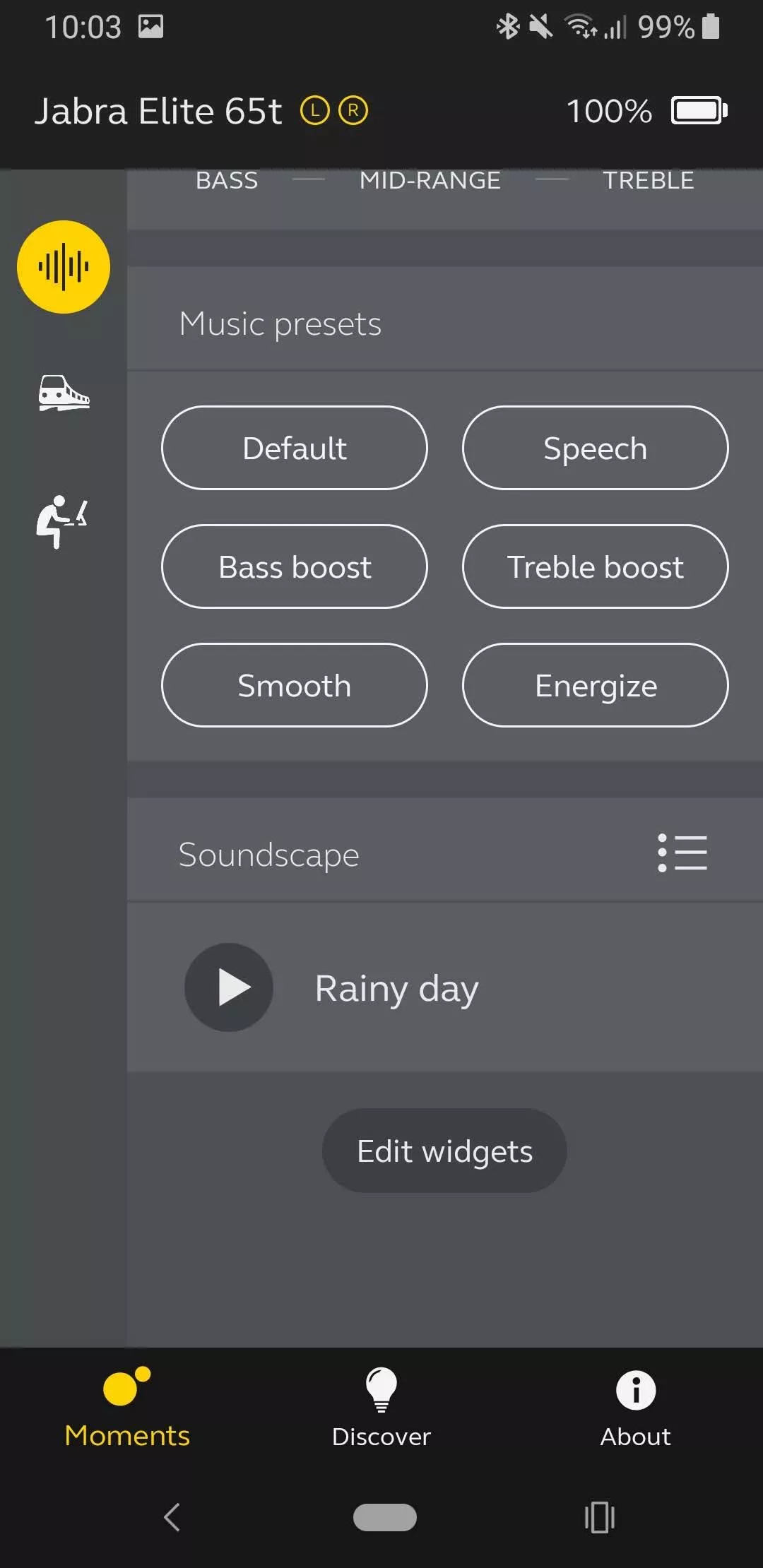This screenshot has width=763, height=1568.
Task: Select the Default music preset
Action: click(295, 448)
